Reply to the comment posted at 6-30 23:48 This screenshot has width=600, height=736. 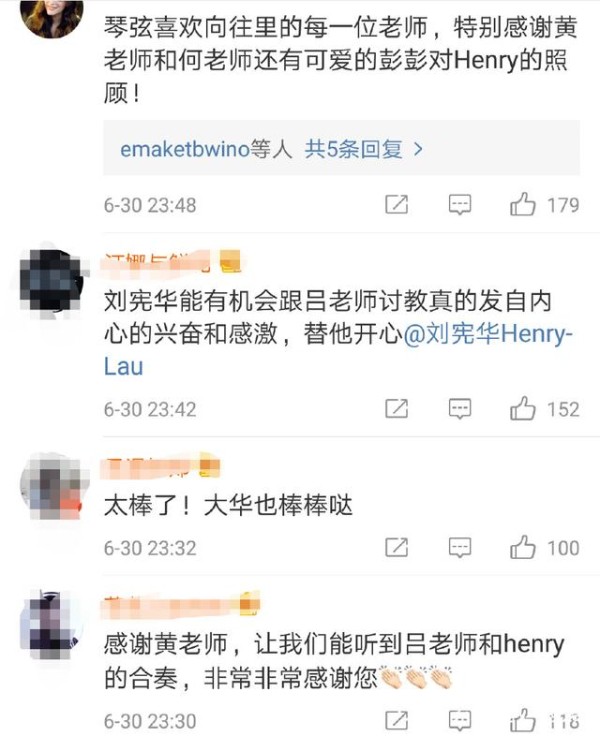tap(460, 205)
